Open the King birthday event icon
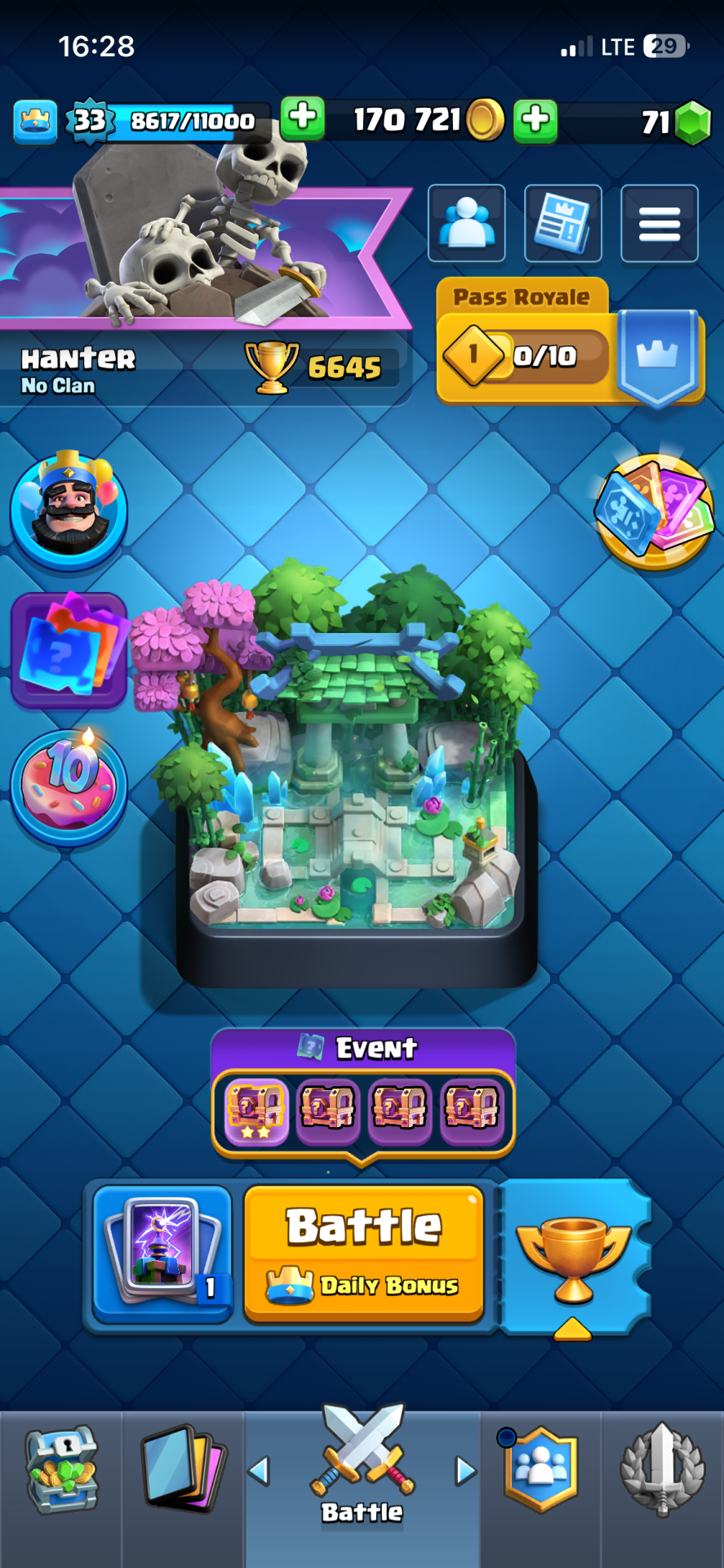The height and width of the screenshot is (1568, 724). tap(69, 510)
